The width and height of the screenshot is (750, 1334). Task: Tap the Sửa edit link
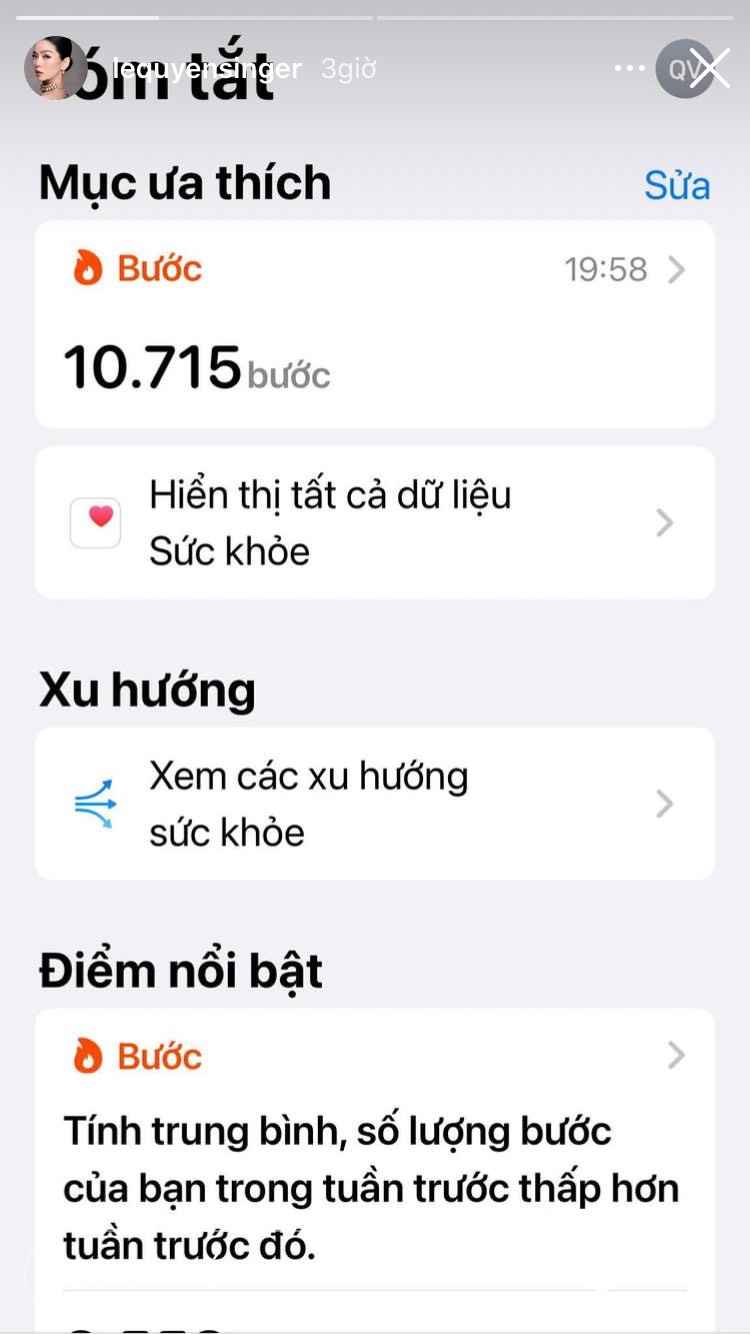[x=677, y=185]
